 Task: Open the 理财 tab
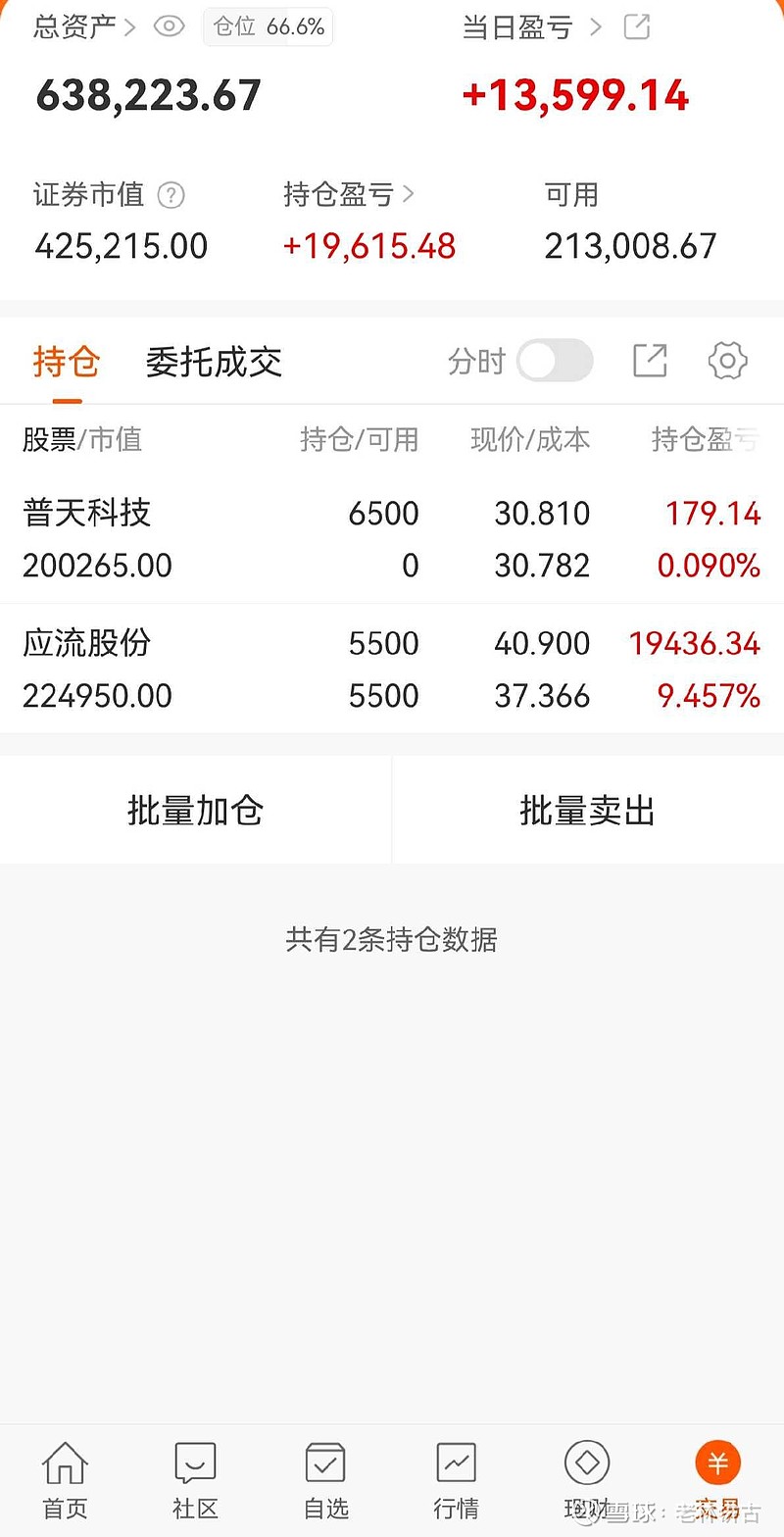pos(587,1480)
